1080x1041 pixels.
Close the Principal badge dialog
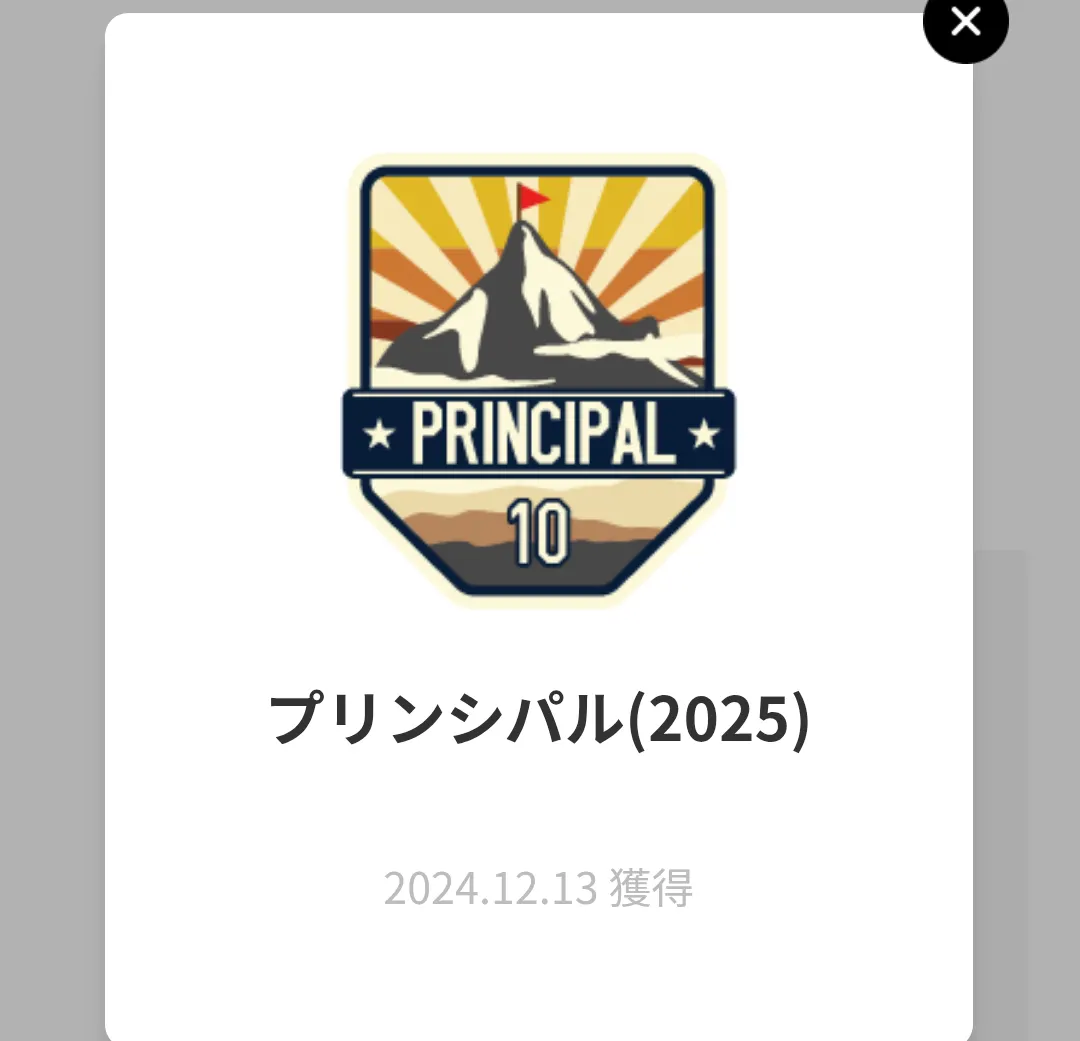(965, 22)
